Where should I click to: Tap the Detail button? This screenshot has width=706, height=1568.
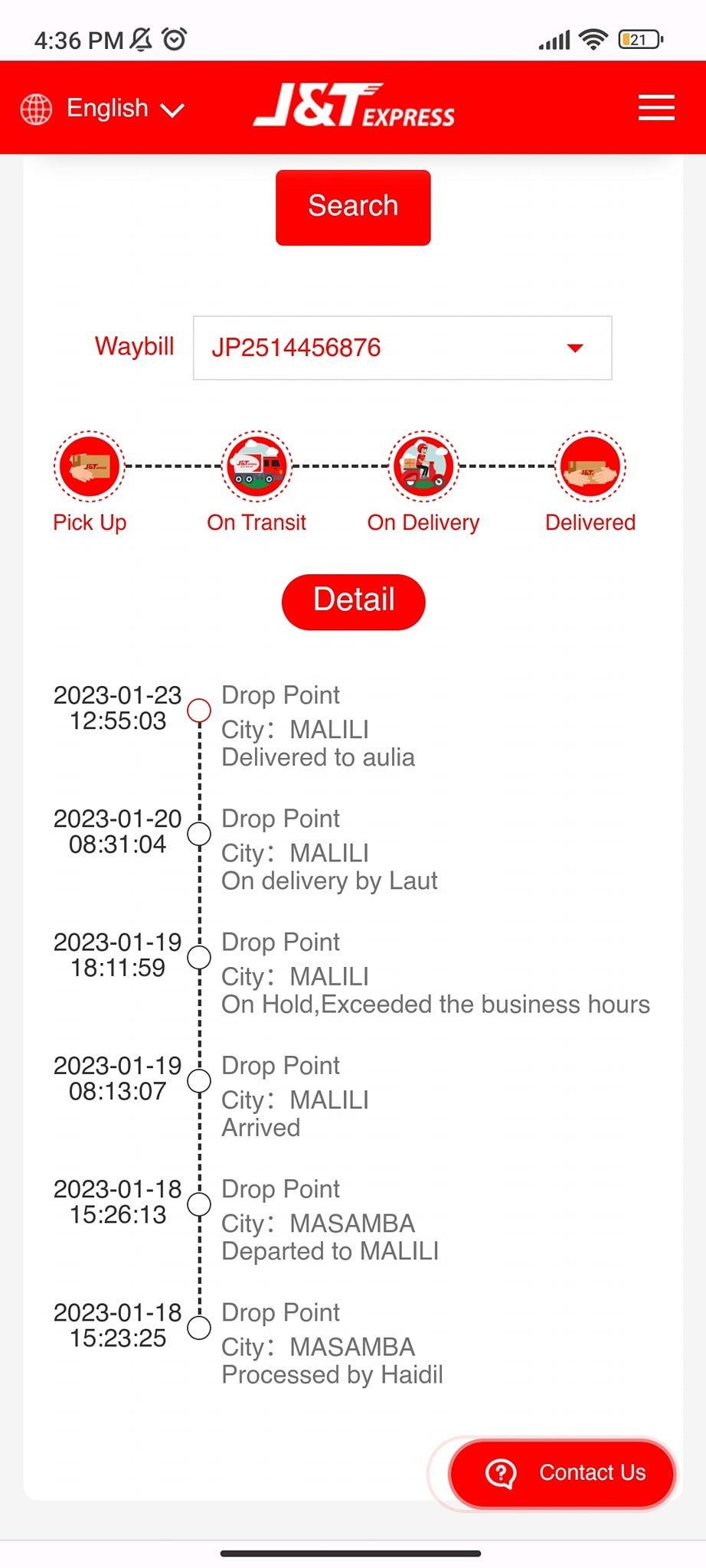coord(353,602)
